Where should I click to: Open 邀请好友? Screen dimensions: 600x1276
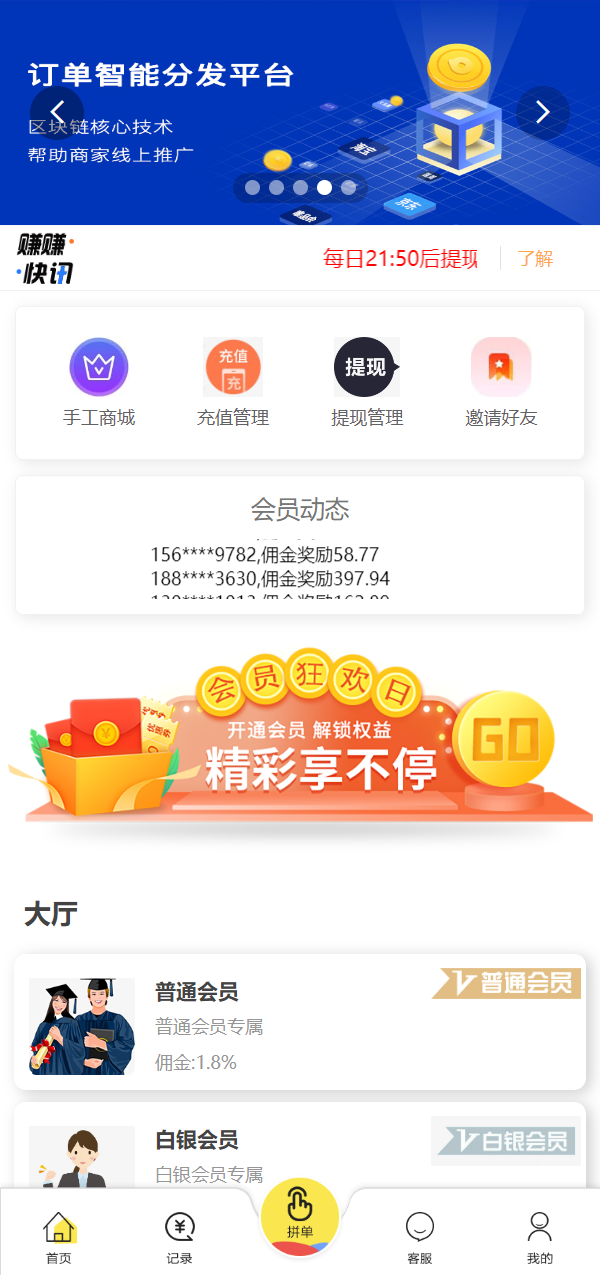501,383
